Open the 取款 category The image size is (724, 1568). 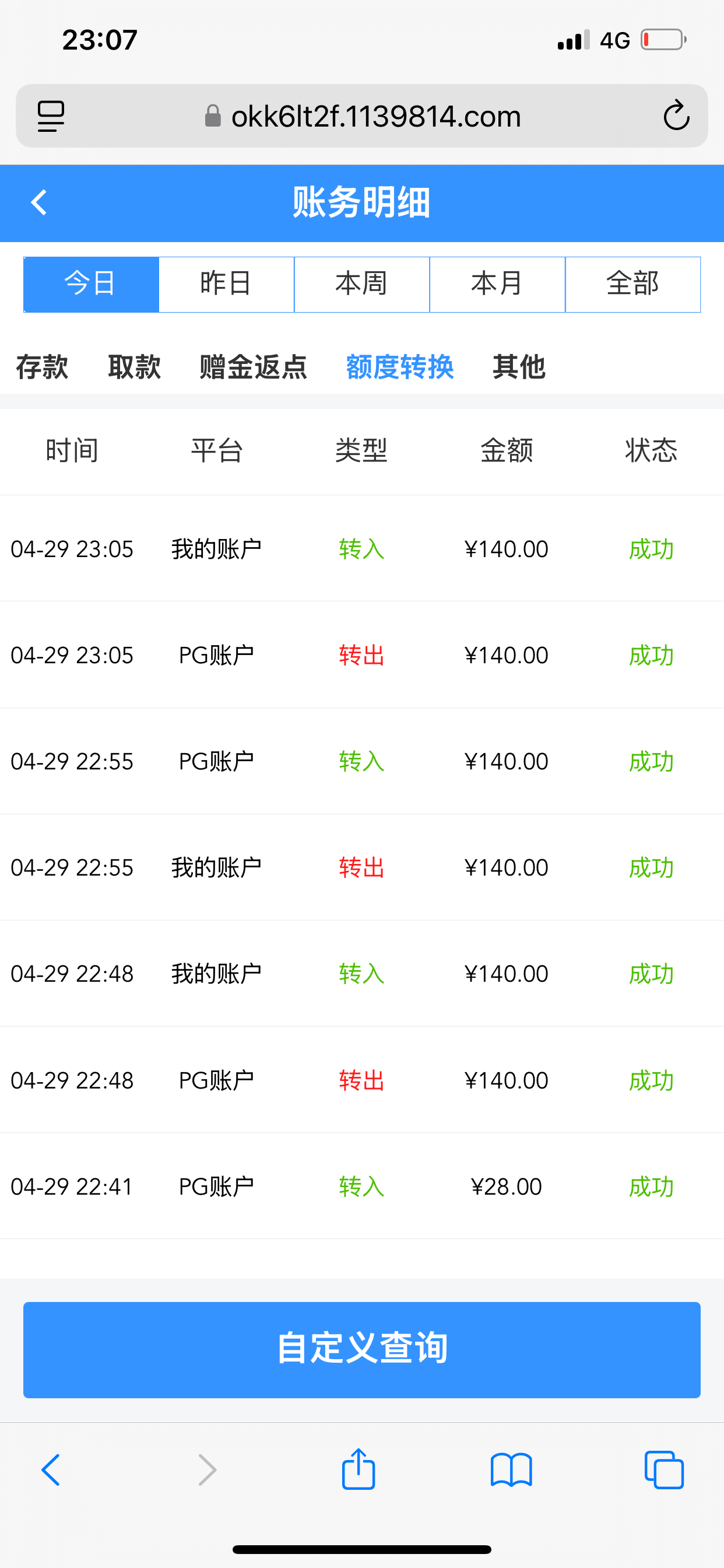[134, 367]
